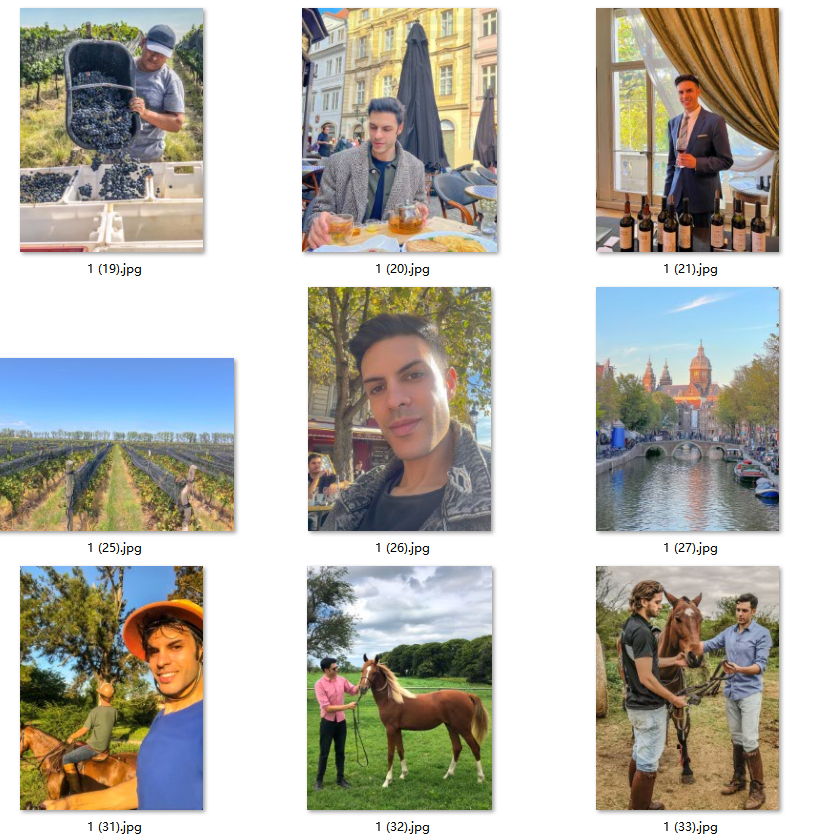Open the 1 (20).jpg thumbnail
828x837 pixels.
(x=400, y=130)
